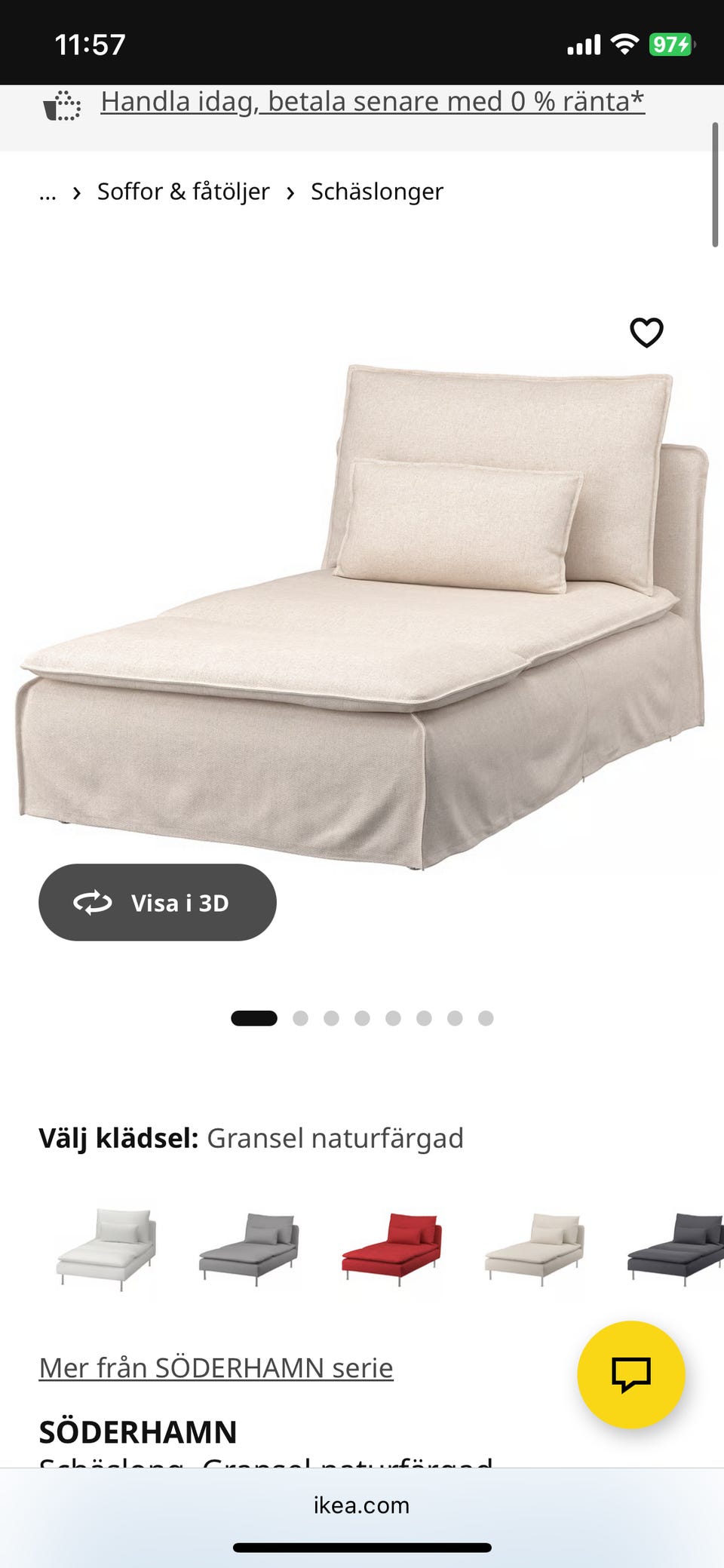This screenshot has height=1568, width=724.
Task: Open the 'Handla idag, betala senare' link
Action: 373,102
